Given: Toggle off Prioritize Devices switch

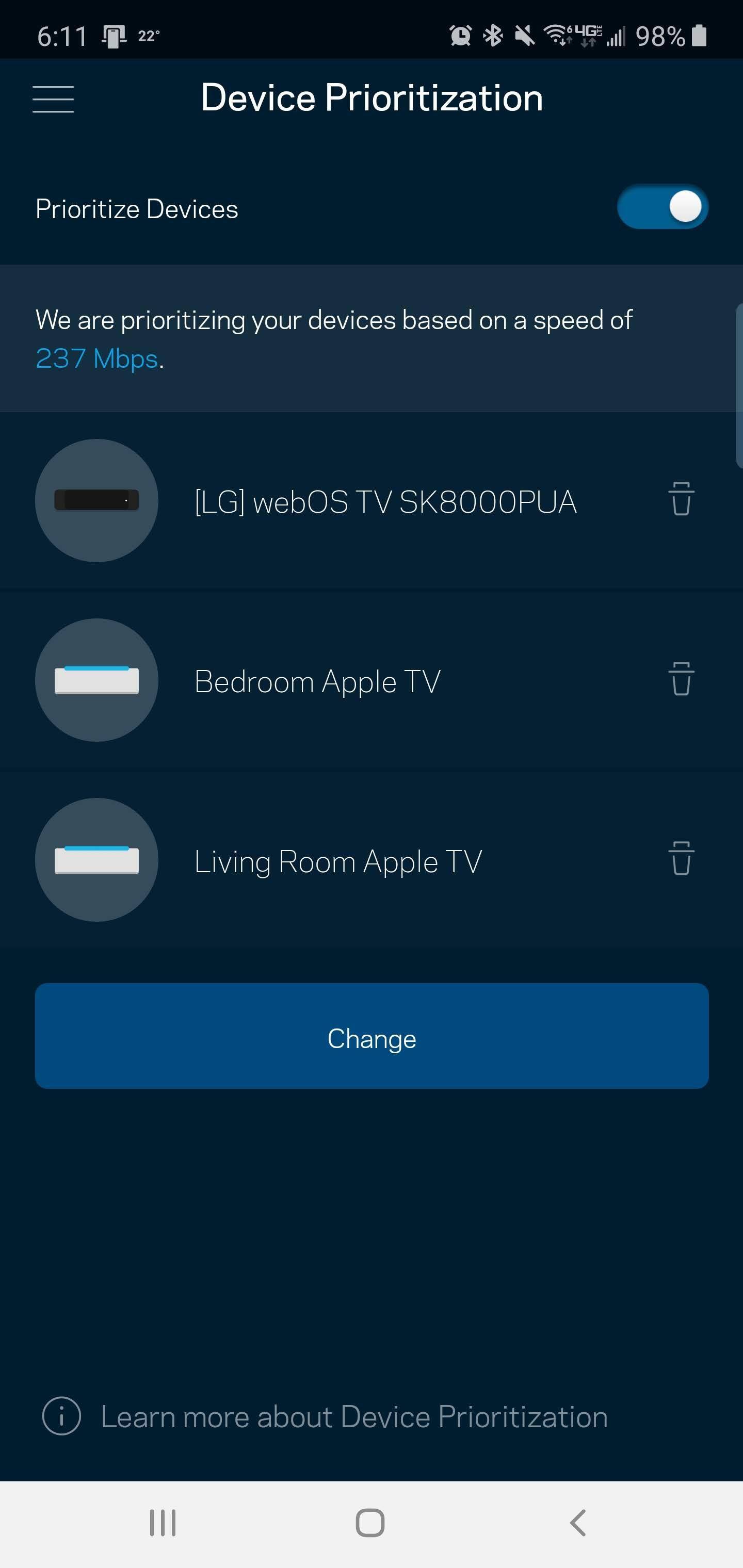Looking at the screenshot, I should click(x=662, y=207).
